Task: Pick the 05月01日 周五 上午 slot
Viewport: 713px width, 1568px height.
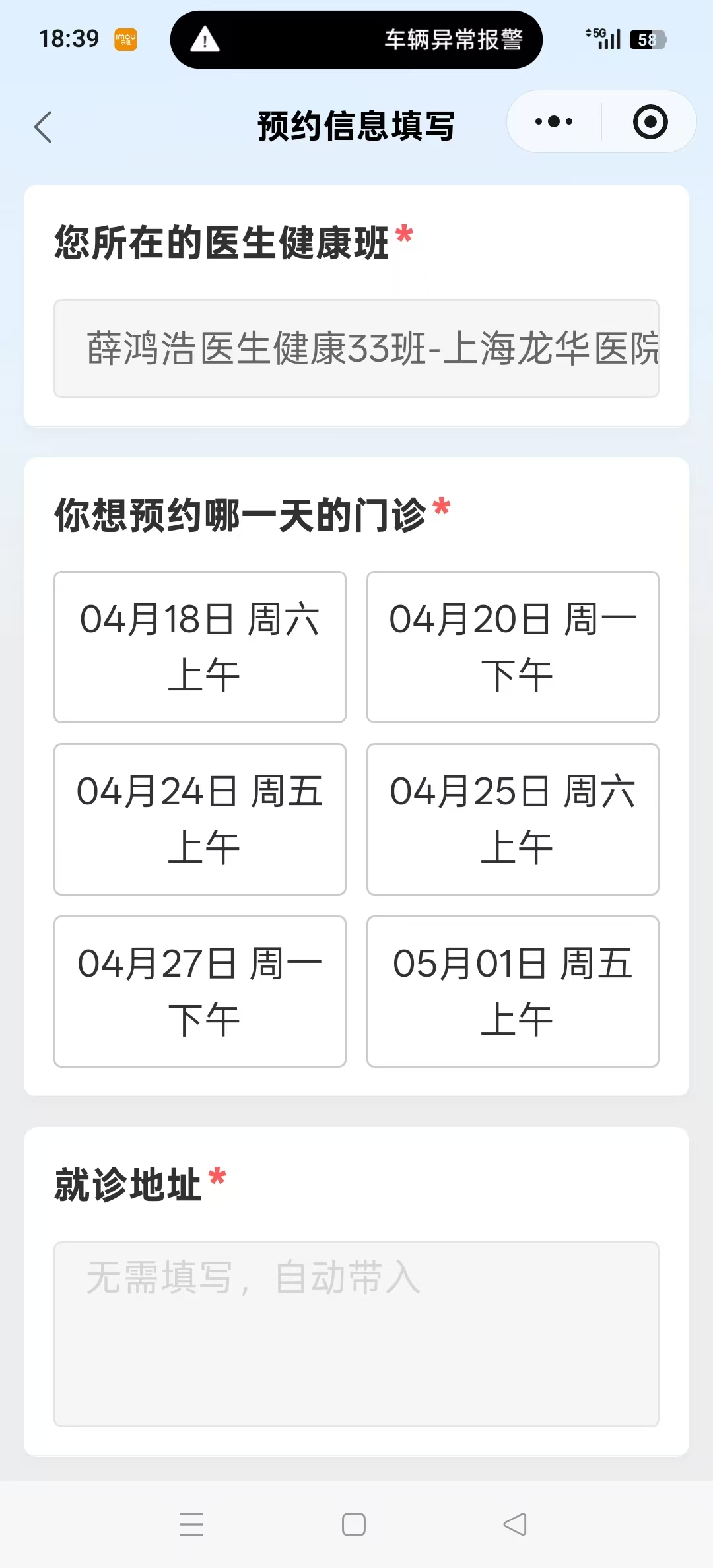Action: pos(512,991)
